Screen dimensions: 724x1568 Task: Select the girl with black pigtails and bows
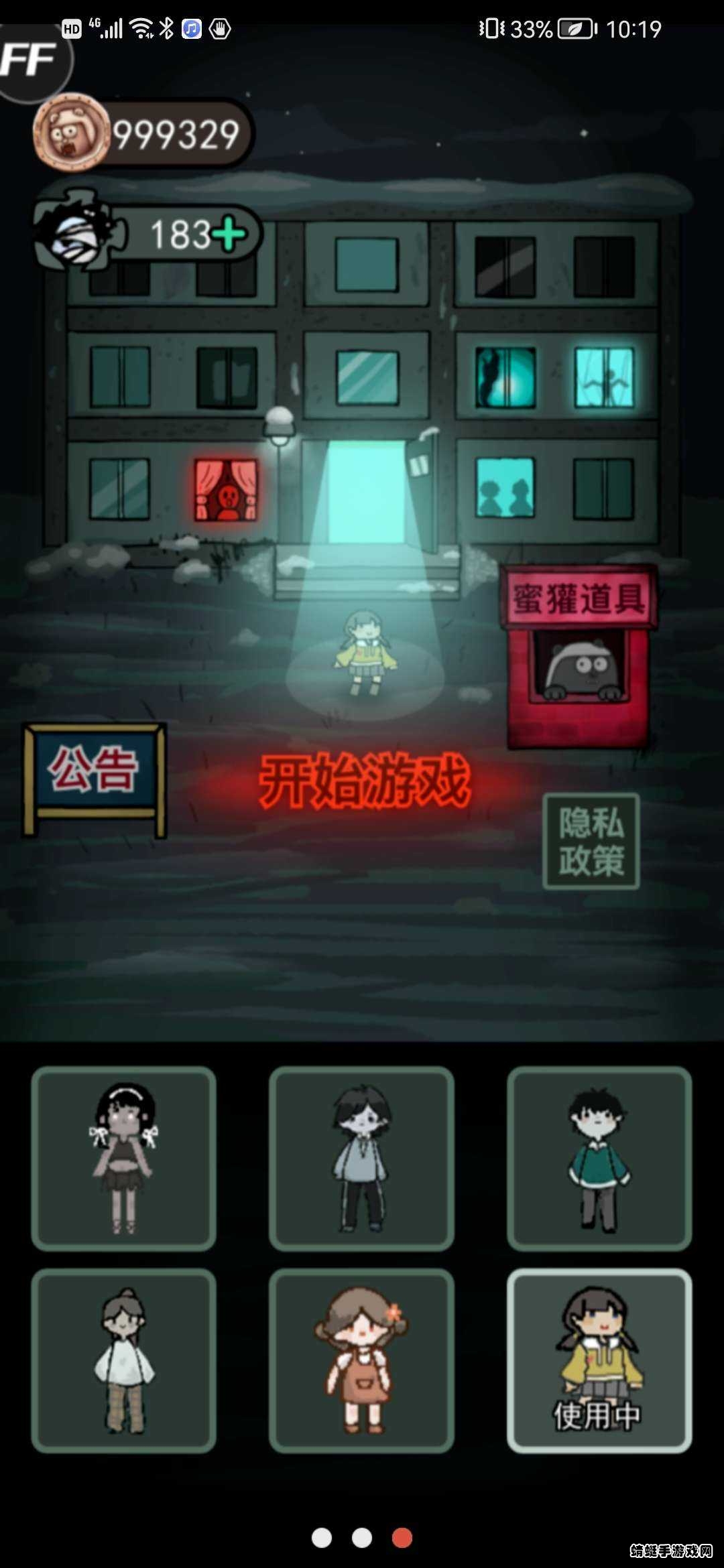[x=124, y=1159]
